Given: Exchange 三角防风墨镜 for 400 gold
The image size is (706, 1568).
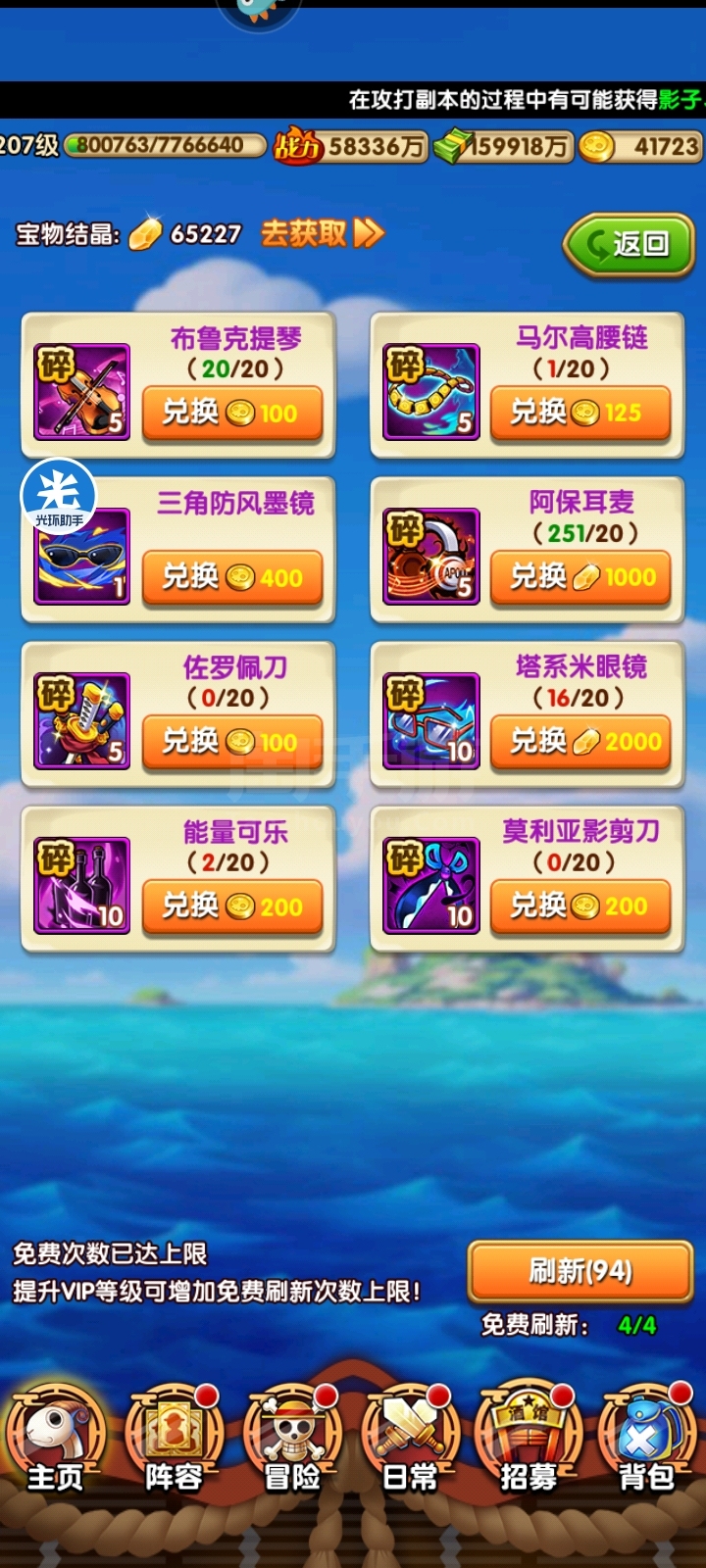Looking at the screenshot, I should [232, 577].
